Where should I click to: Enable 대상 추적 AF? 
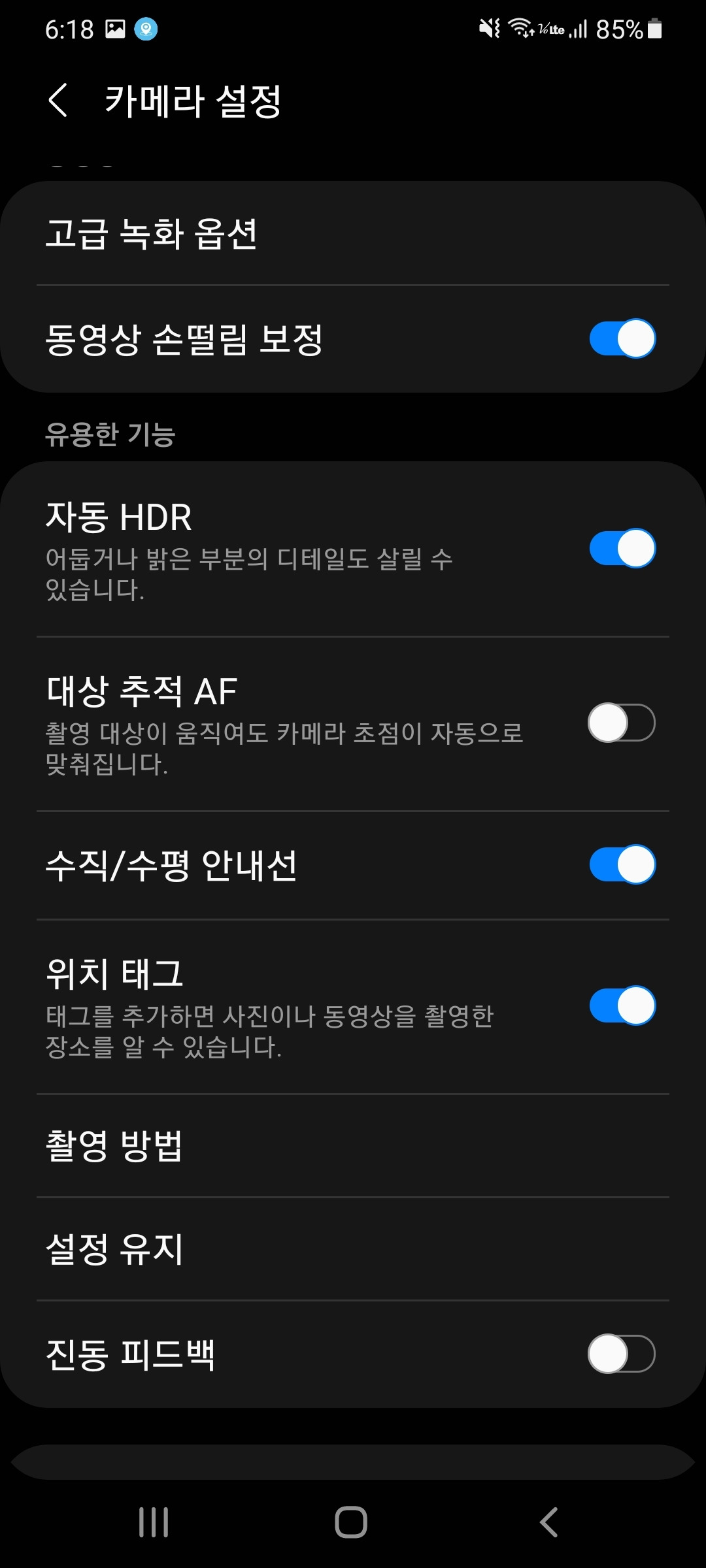click(622, 723)
